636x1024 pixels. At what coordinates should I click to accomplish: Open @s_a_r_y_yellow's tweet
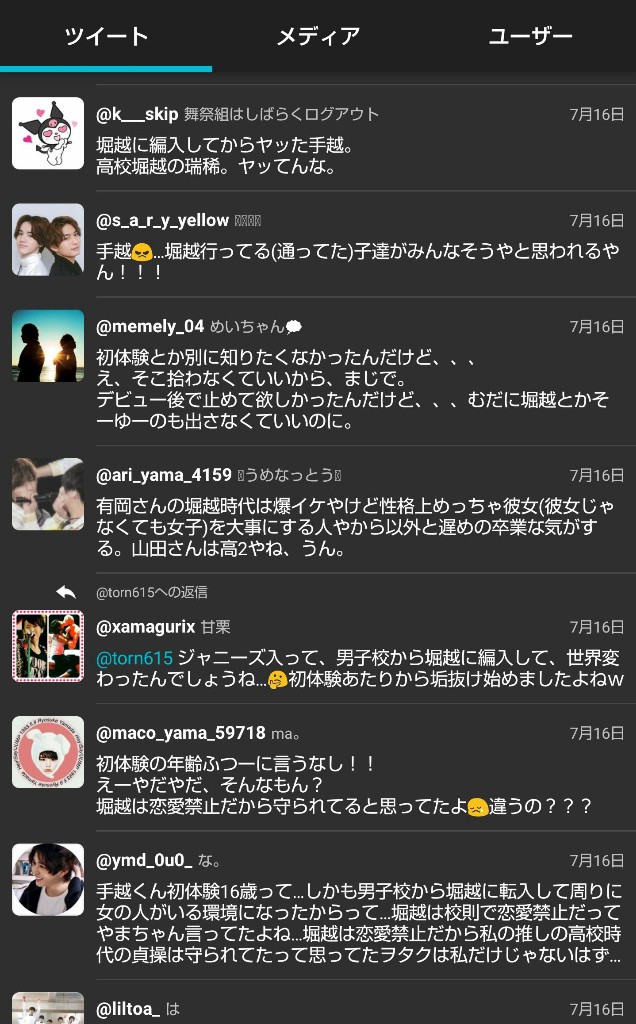tap(360, 261)
